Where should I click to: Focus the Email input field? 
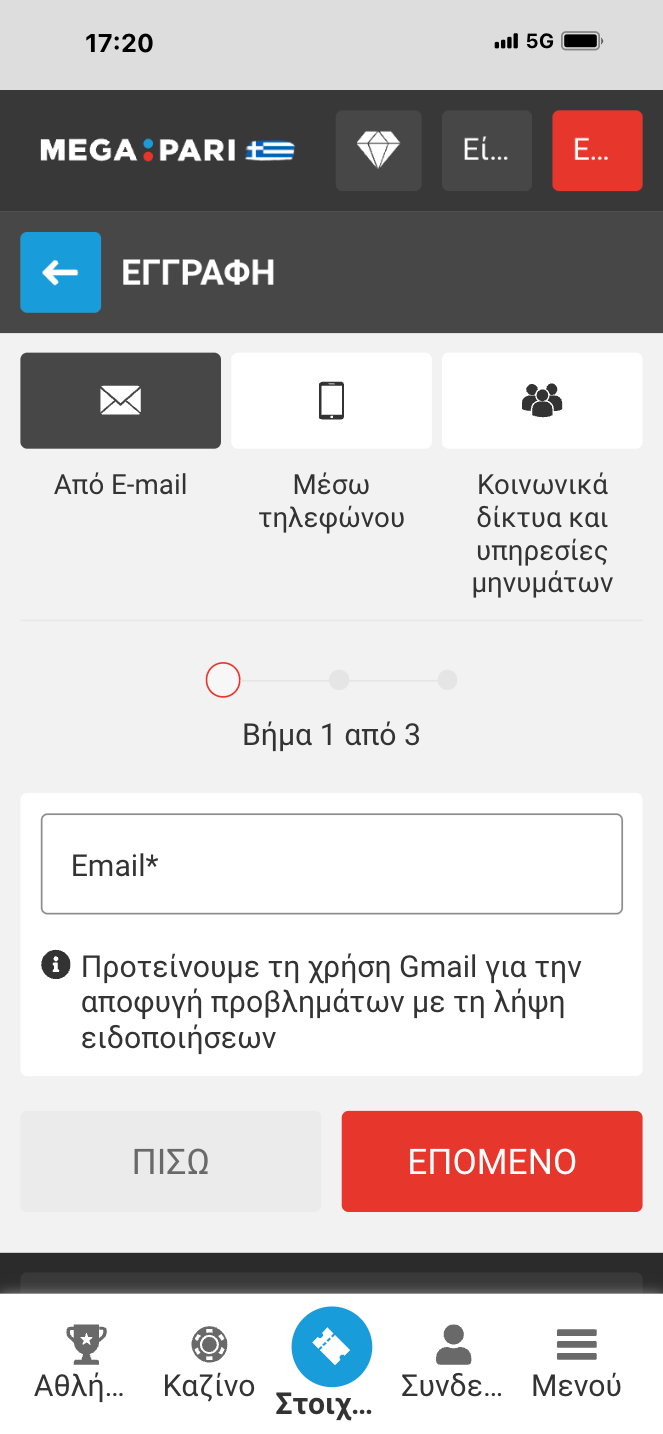331,864
